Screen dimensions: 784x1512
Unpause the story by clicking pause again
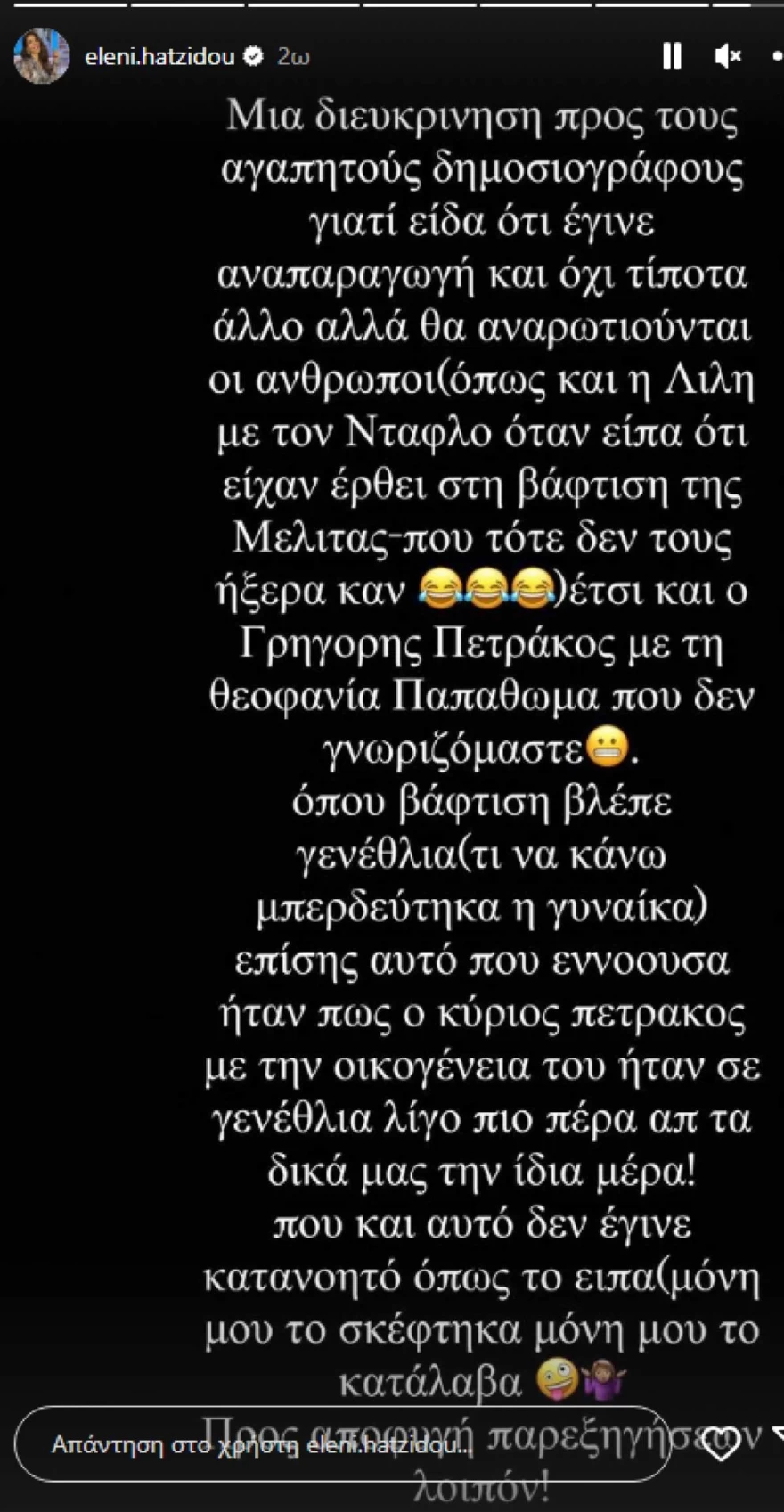pyautogui.click(x=672, y=57)
